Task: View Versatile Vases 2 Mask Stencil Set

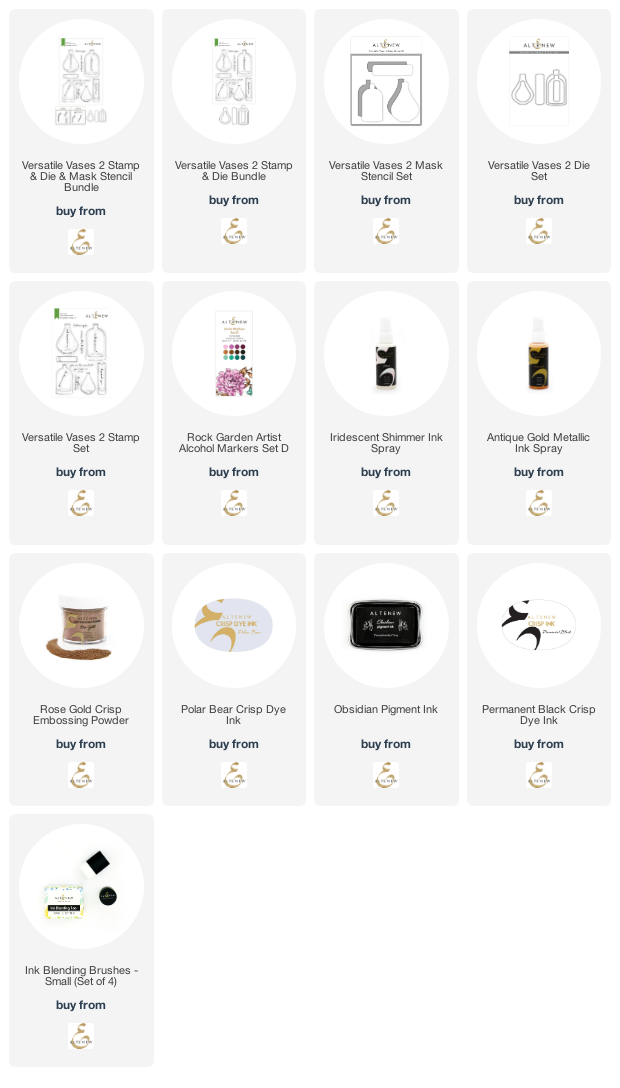Action: pos(386,141)
